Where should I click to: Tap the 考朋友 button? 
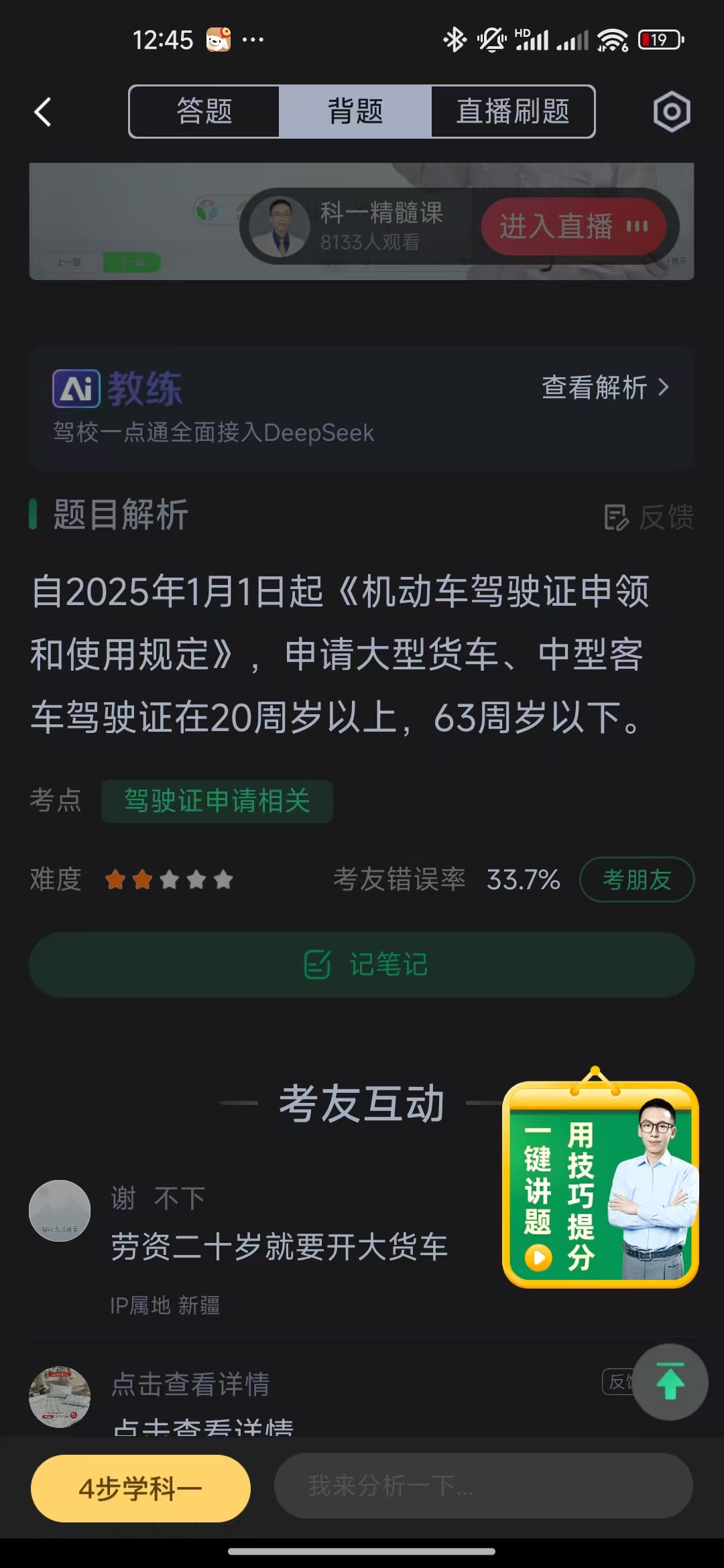(636, 879)
